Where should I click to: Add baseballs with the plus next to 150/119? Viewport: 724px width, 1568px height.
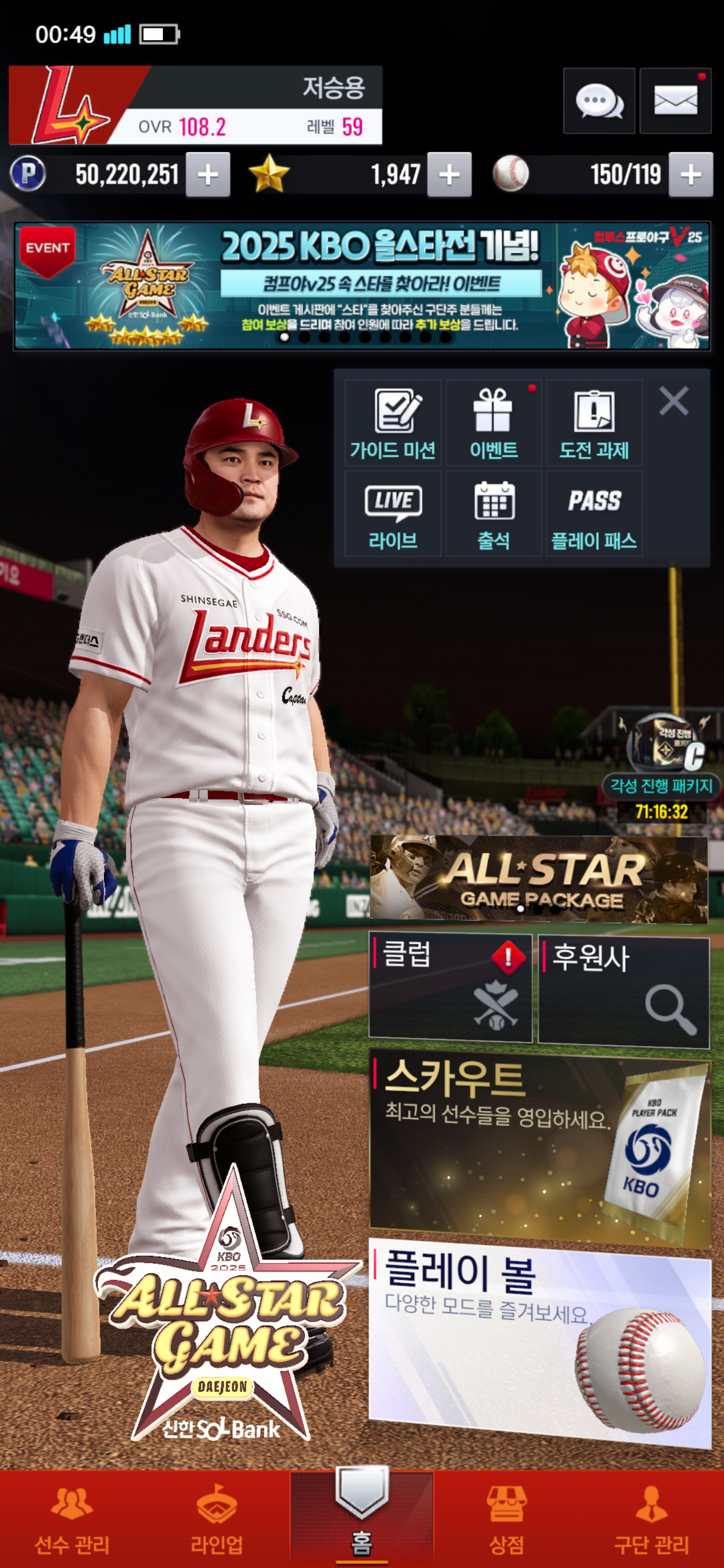(690, 175)
